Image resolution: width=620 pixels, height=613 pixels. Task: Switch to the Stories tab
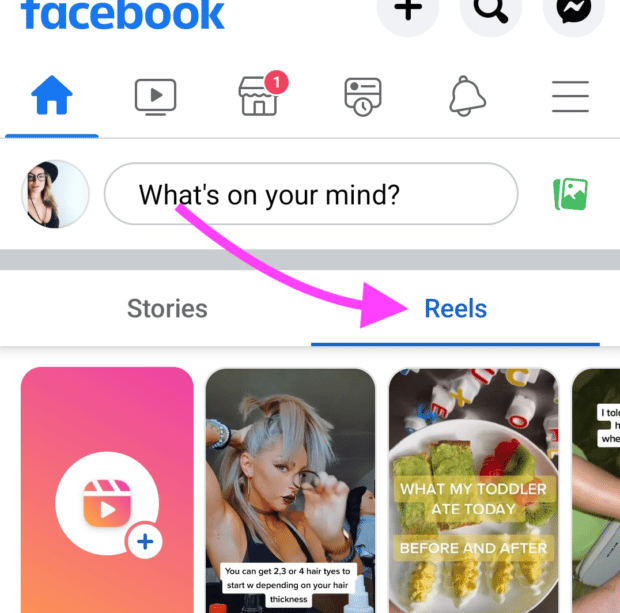pos(167,308)
